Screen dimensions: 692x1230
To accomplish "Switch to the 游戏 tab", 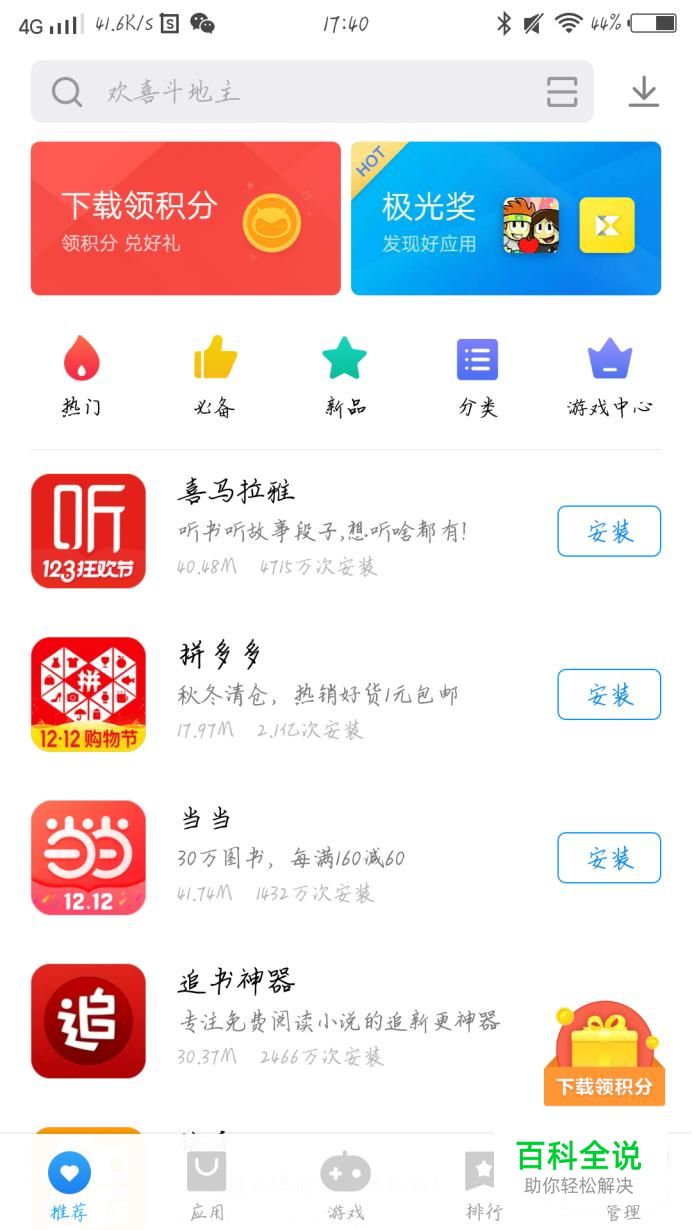I will (x=345, y=1185).
